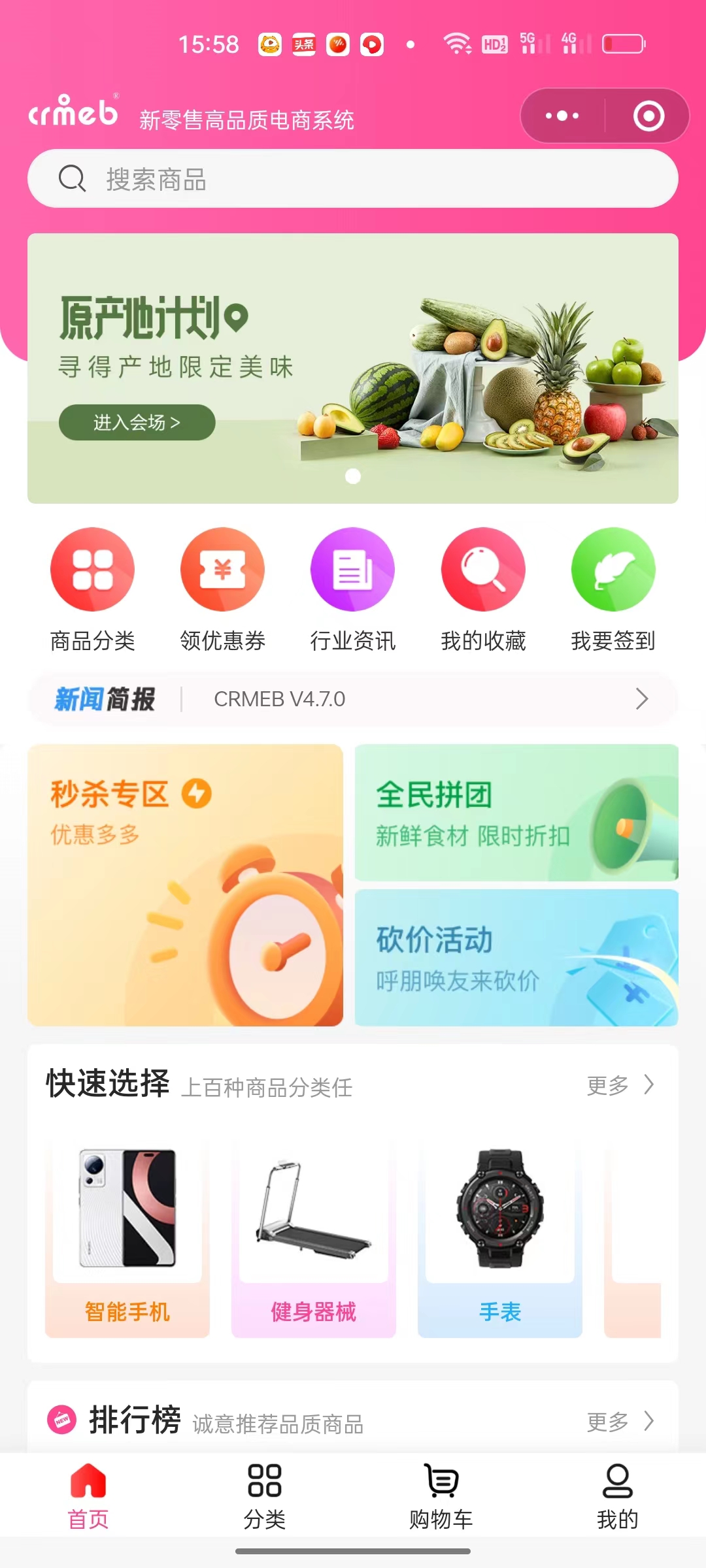Open the mini program three-dot menu

[x=562, y=116]
